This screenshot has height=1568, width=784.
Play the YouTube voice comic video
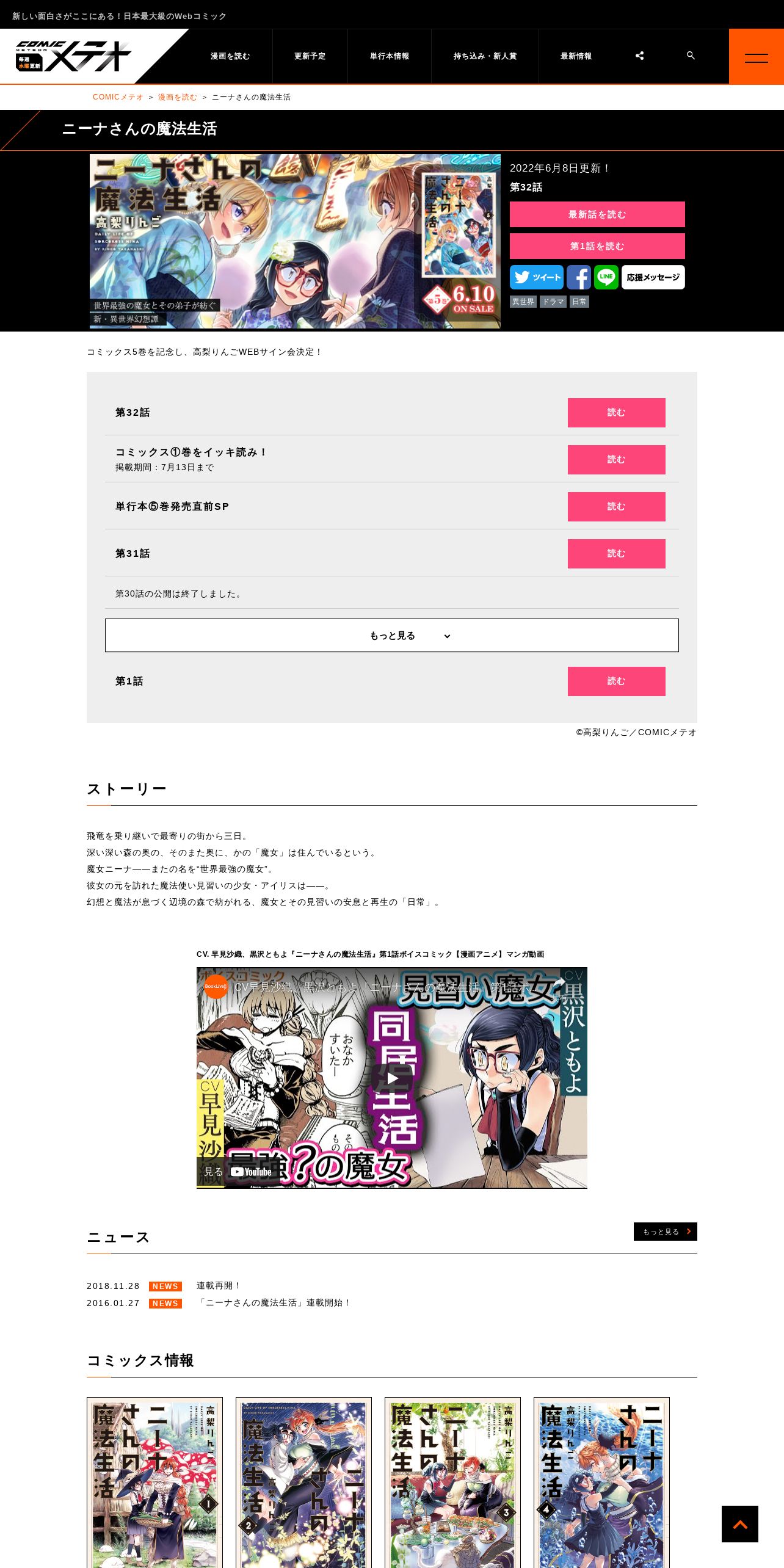point(392,1078)
